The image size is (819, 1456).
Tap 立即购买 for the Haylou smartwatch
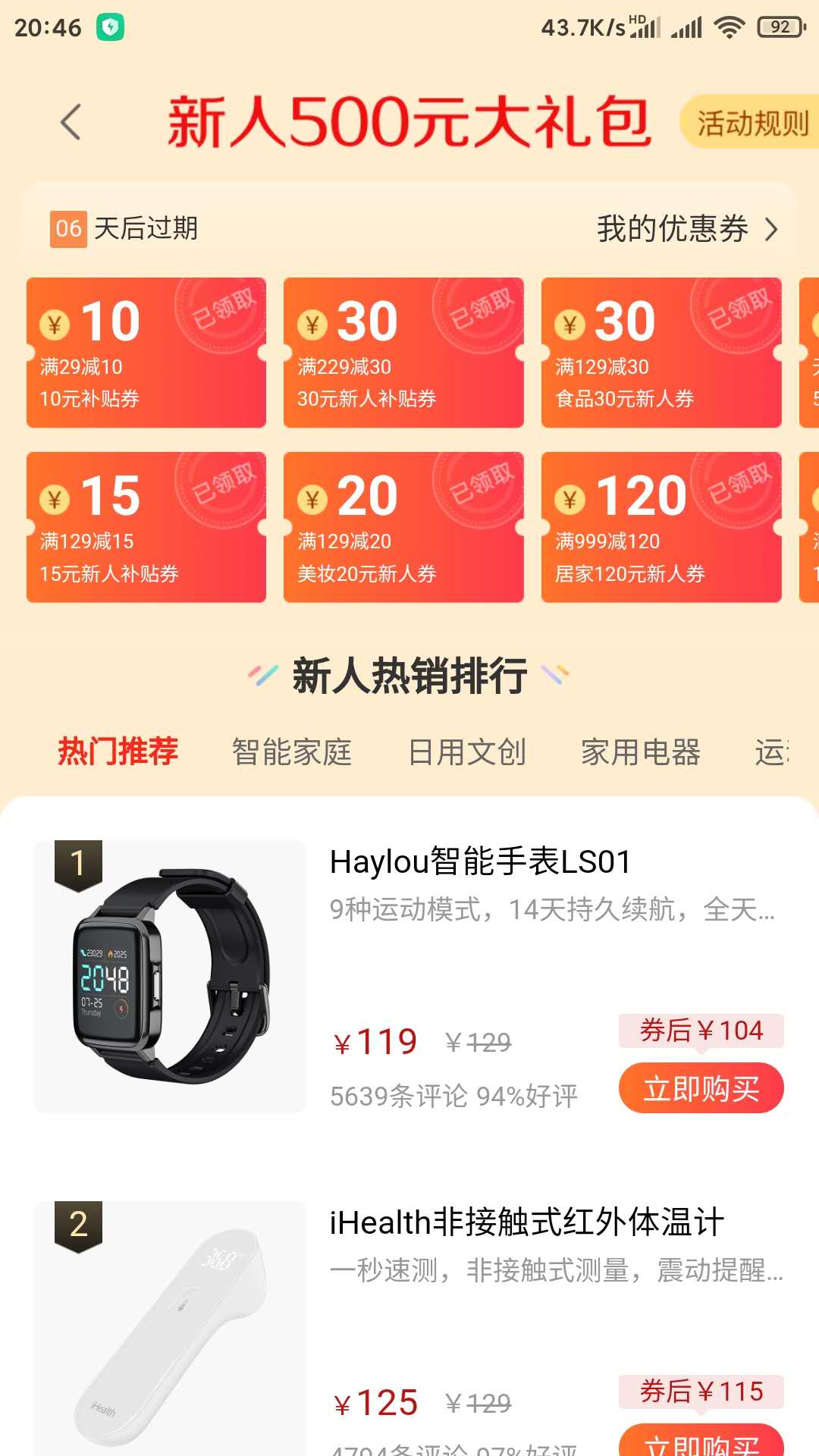click(701, 1088)
